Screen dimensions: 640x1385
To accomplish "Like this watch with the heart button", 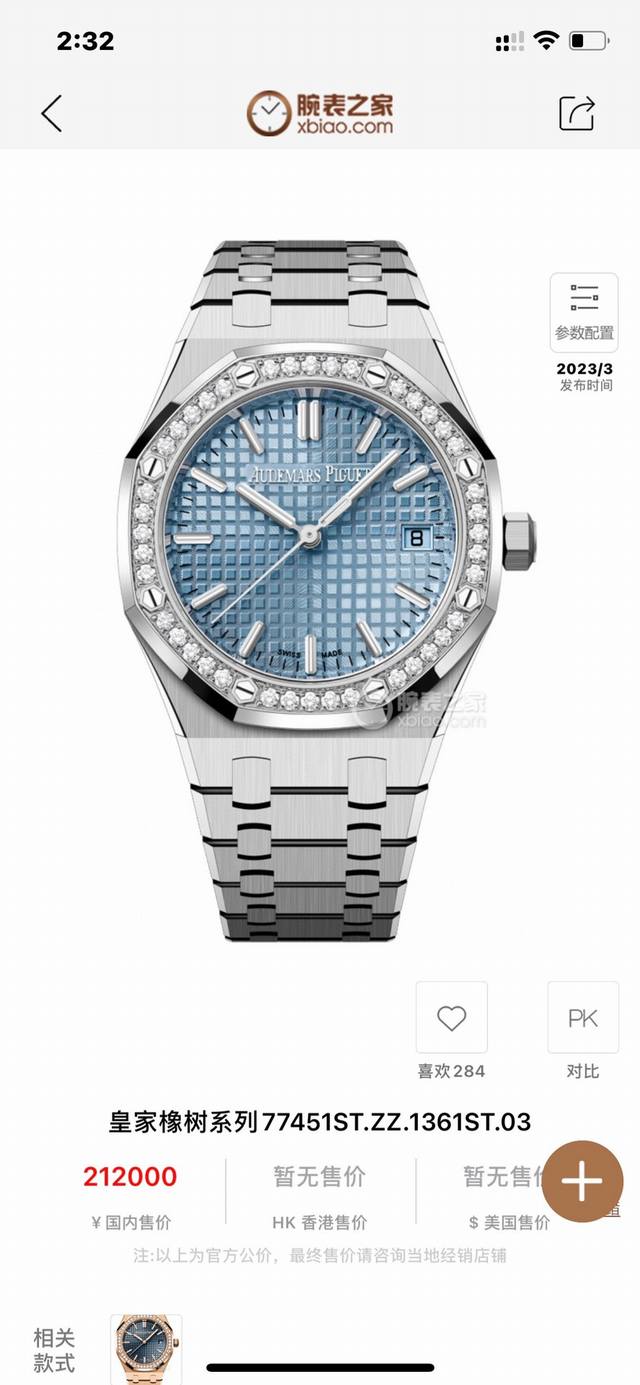I will [x=452, y=1019].
